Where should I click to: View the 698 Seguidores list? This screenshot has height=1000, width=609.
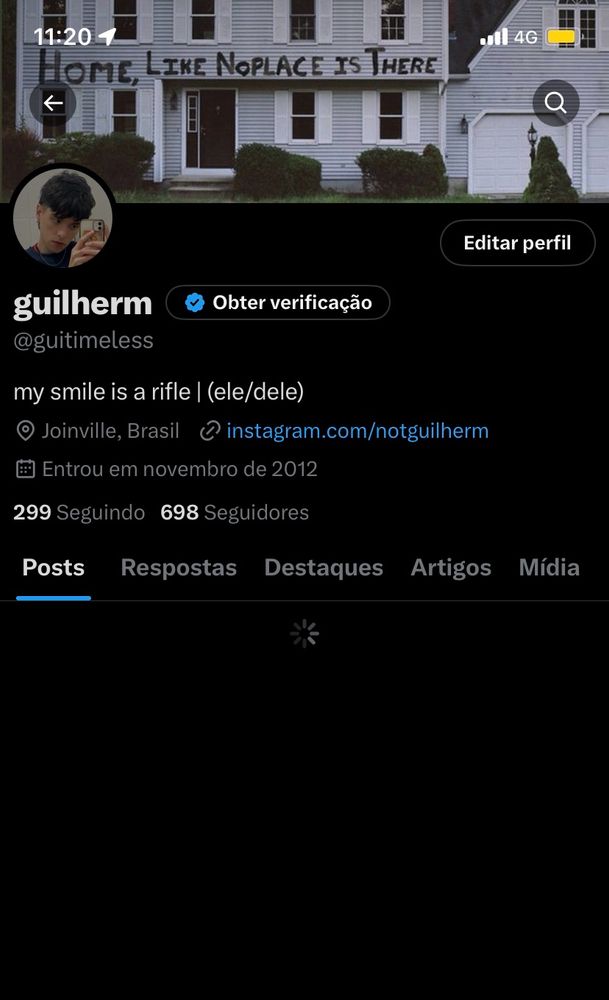click(235, 513)
